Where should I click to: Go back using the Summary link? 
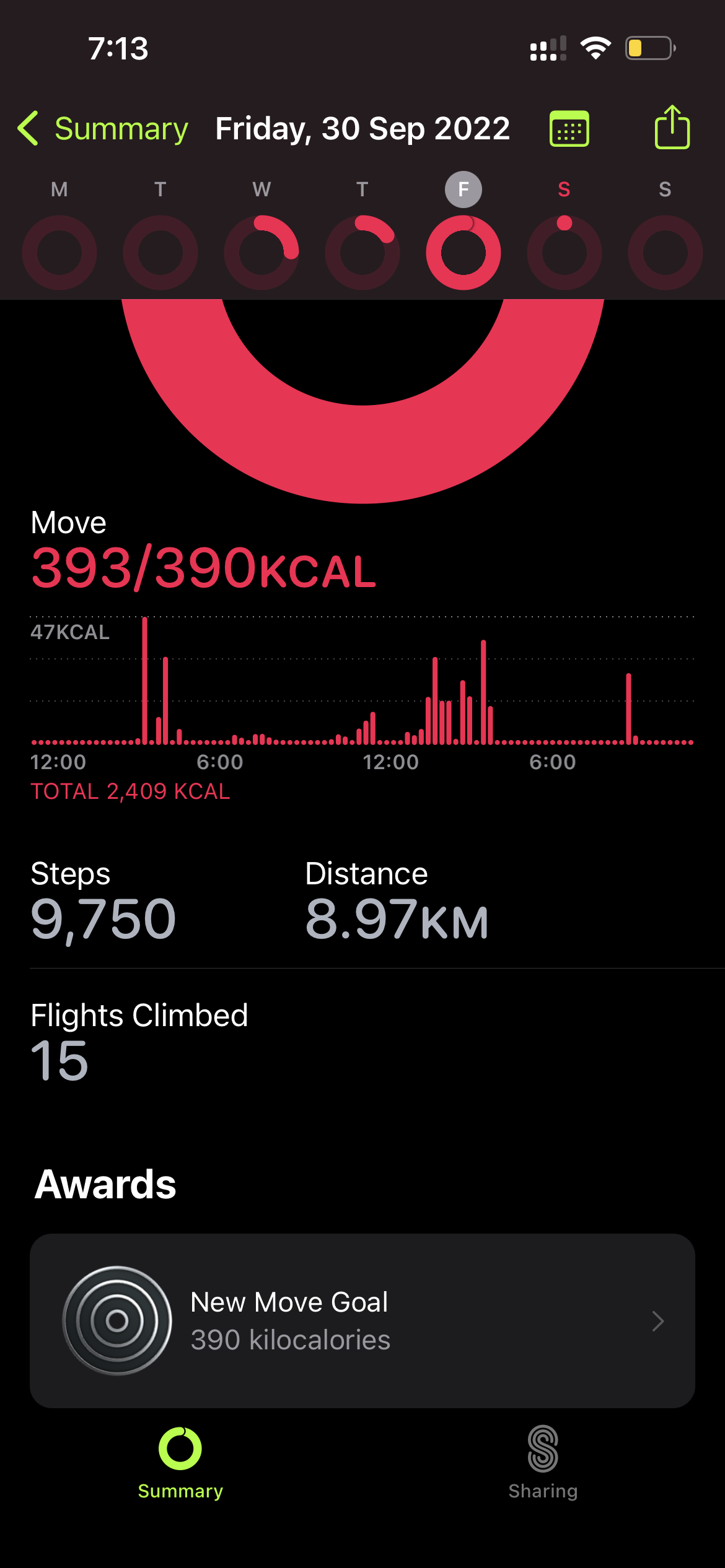point(121,128)
